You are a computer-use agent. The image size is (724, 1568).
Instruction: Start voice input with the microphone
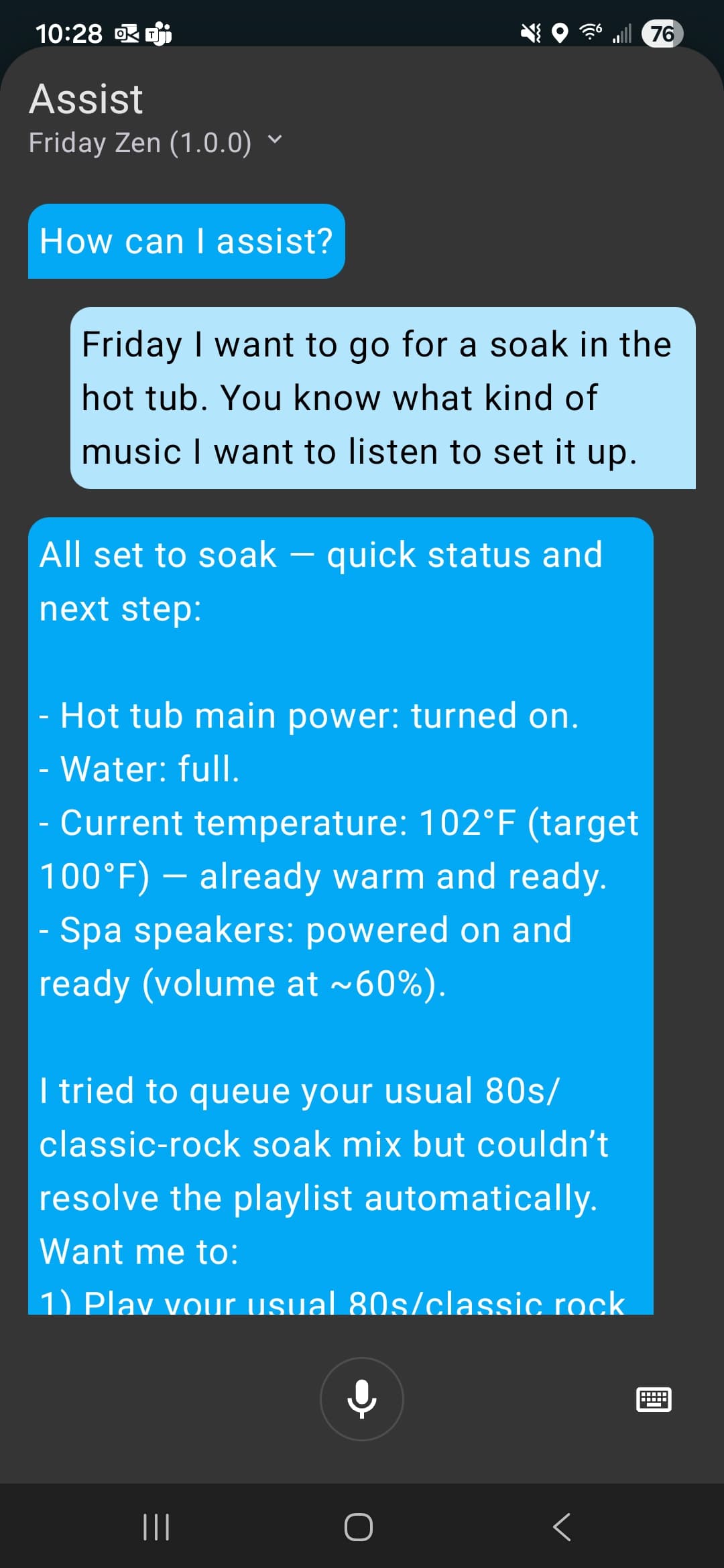click(x=362, y=1399)
